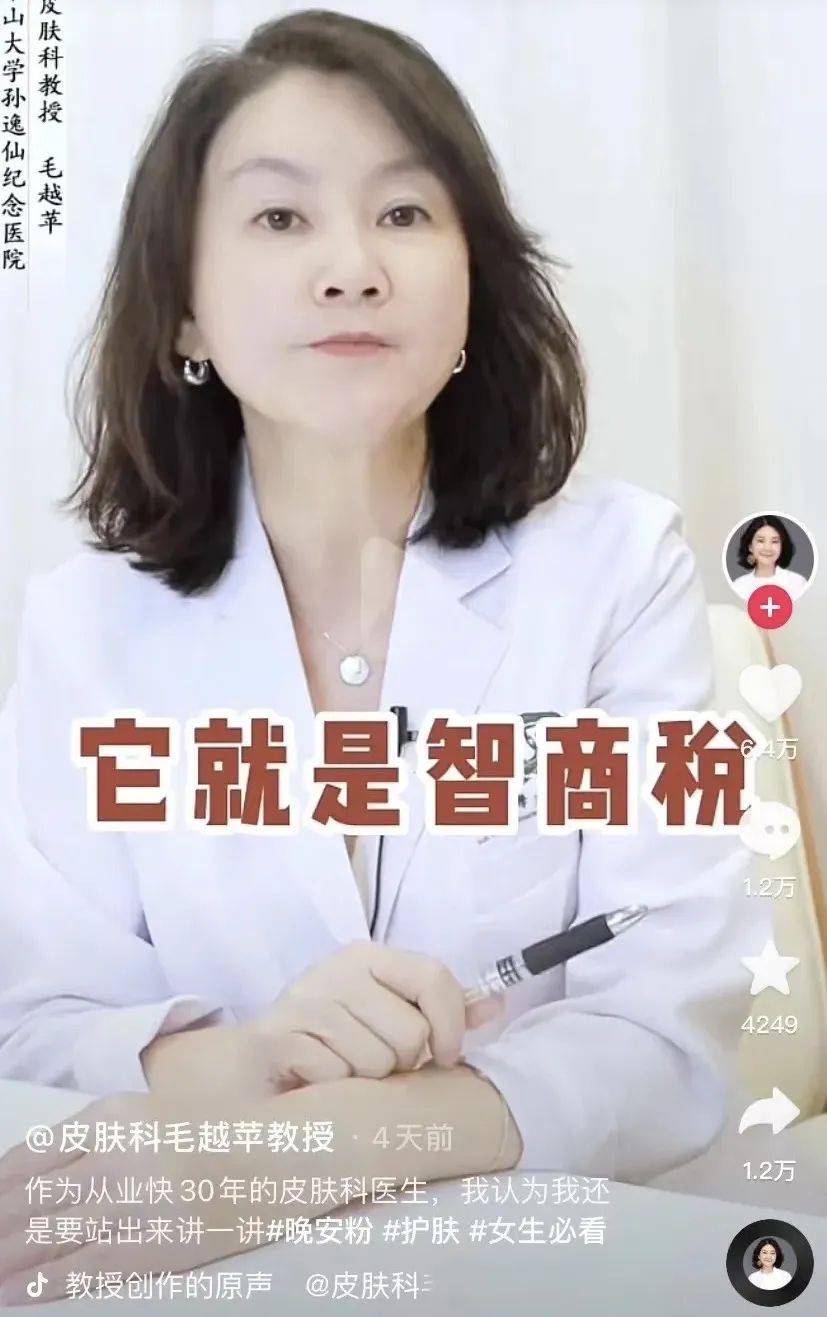Like this video with the heart

[x=769, y=692]
